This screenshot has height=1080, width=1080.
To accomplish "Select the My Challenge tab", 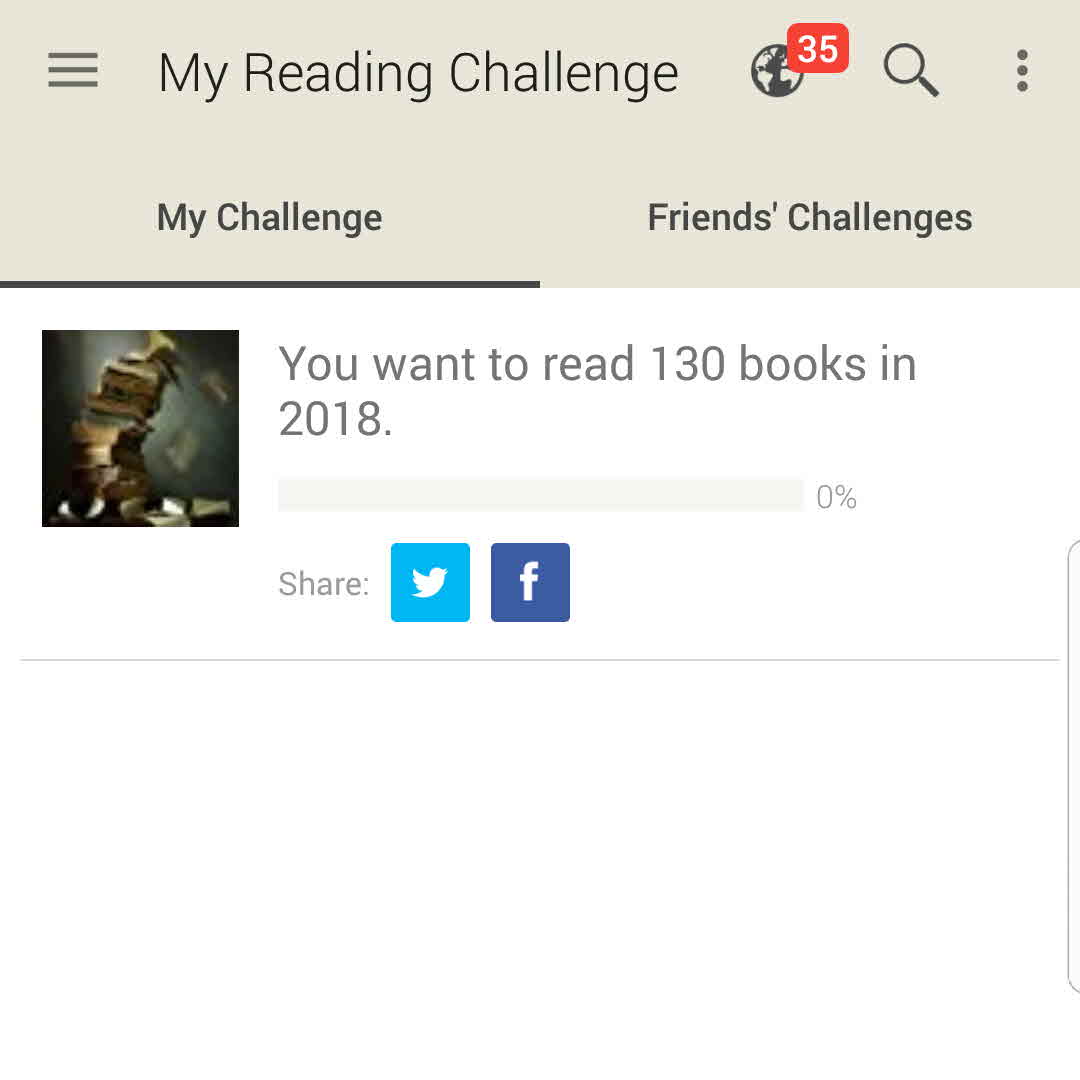I will (x=270, y=218).
